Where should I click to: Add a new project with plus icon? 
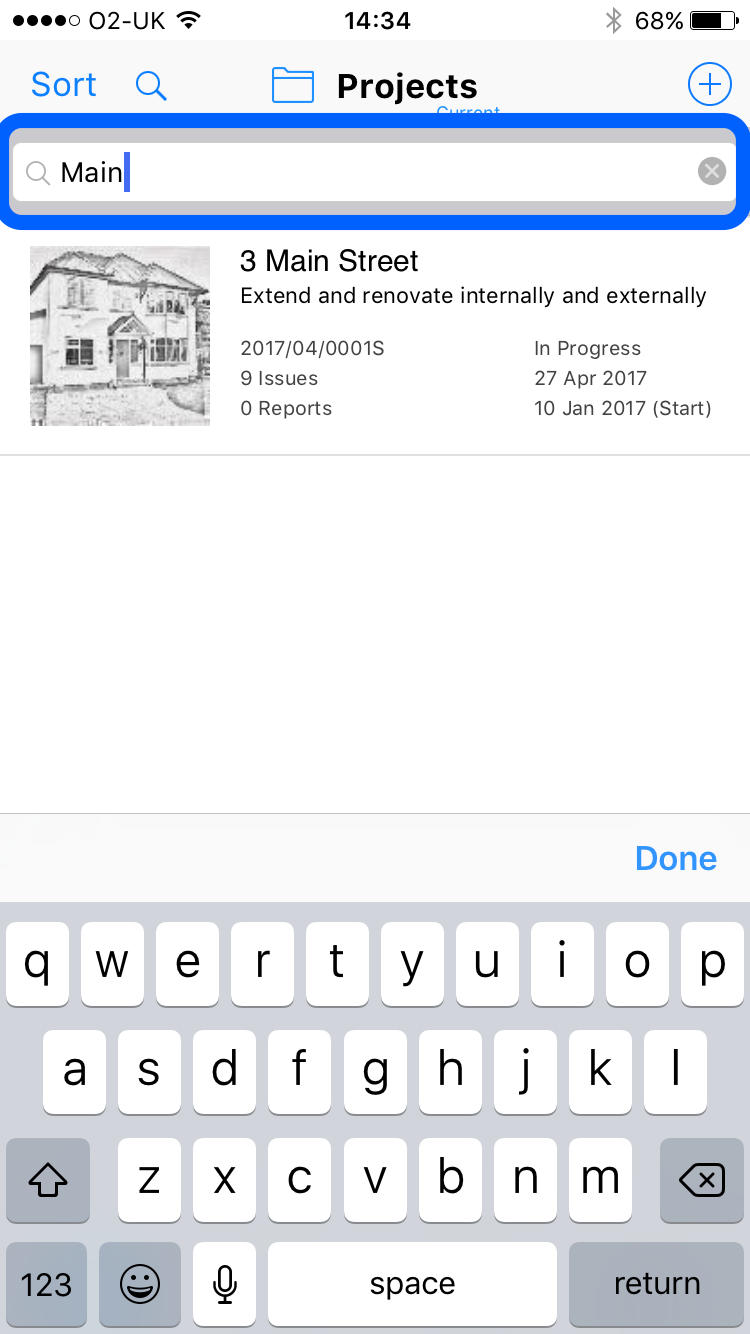[x=709, y=85]
